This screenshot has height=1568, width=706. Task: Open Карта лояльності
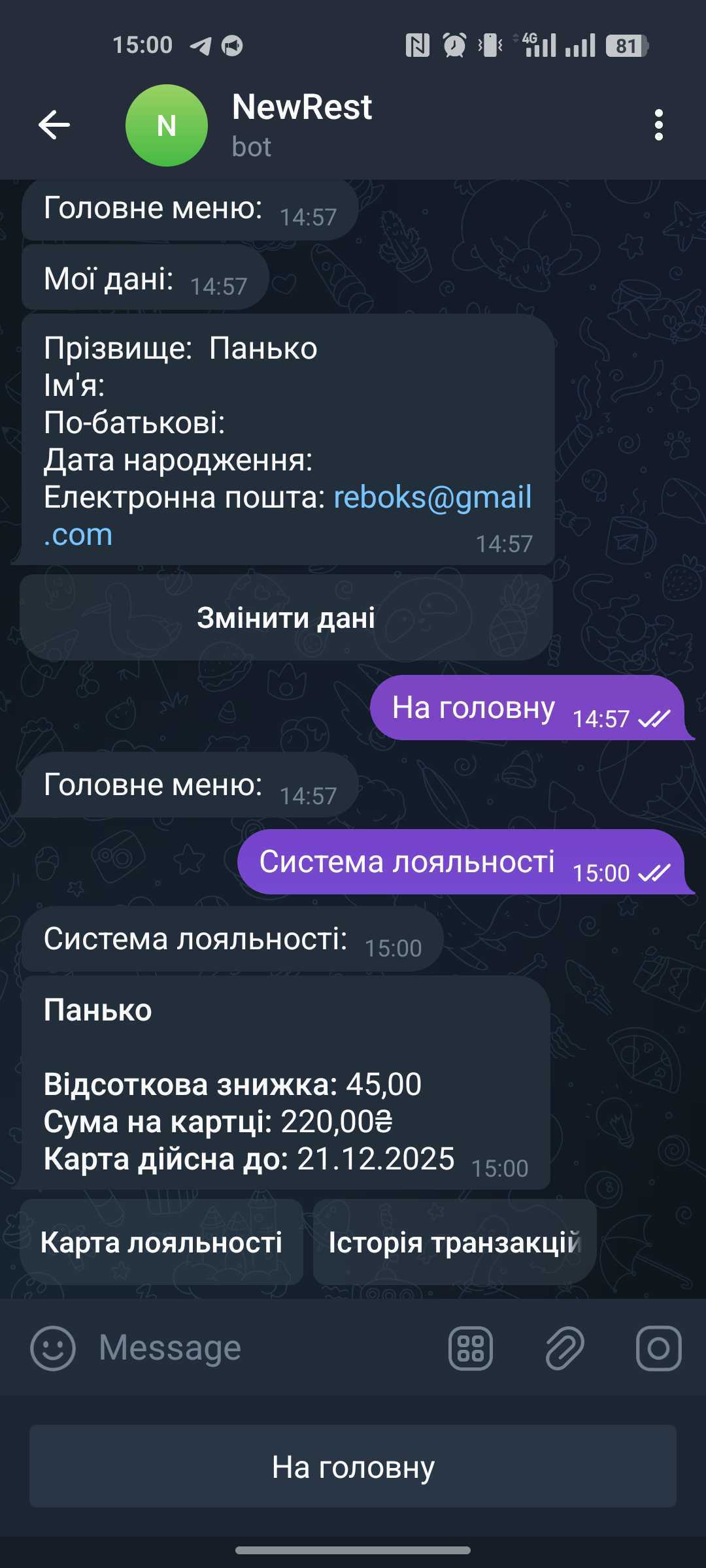[x=161, y=1242]
